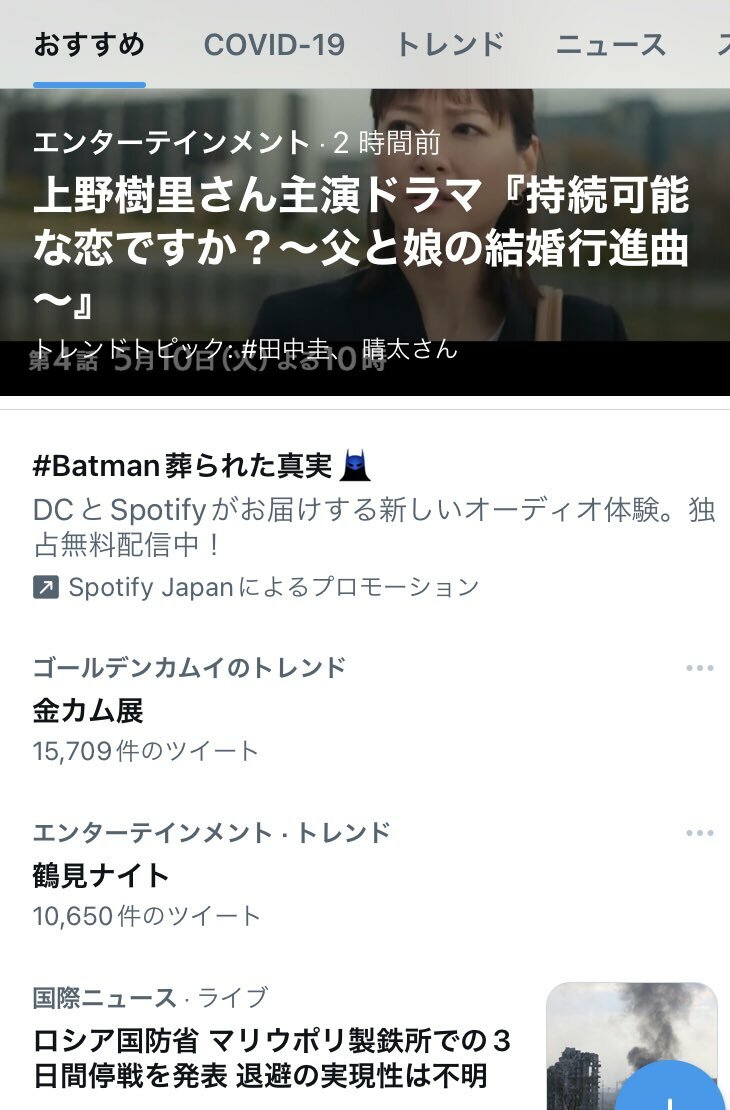Switch to the COVID-19 tab
730x1110 pixels.
pyautogui.click(x=274, y=45)
